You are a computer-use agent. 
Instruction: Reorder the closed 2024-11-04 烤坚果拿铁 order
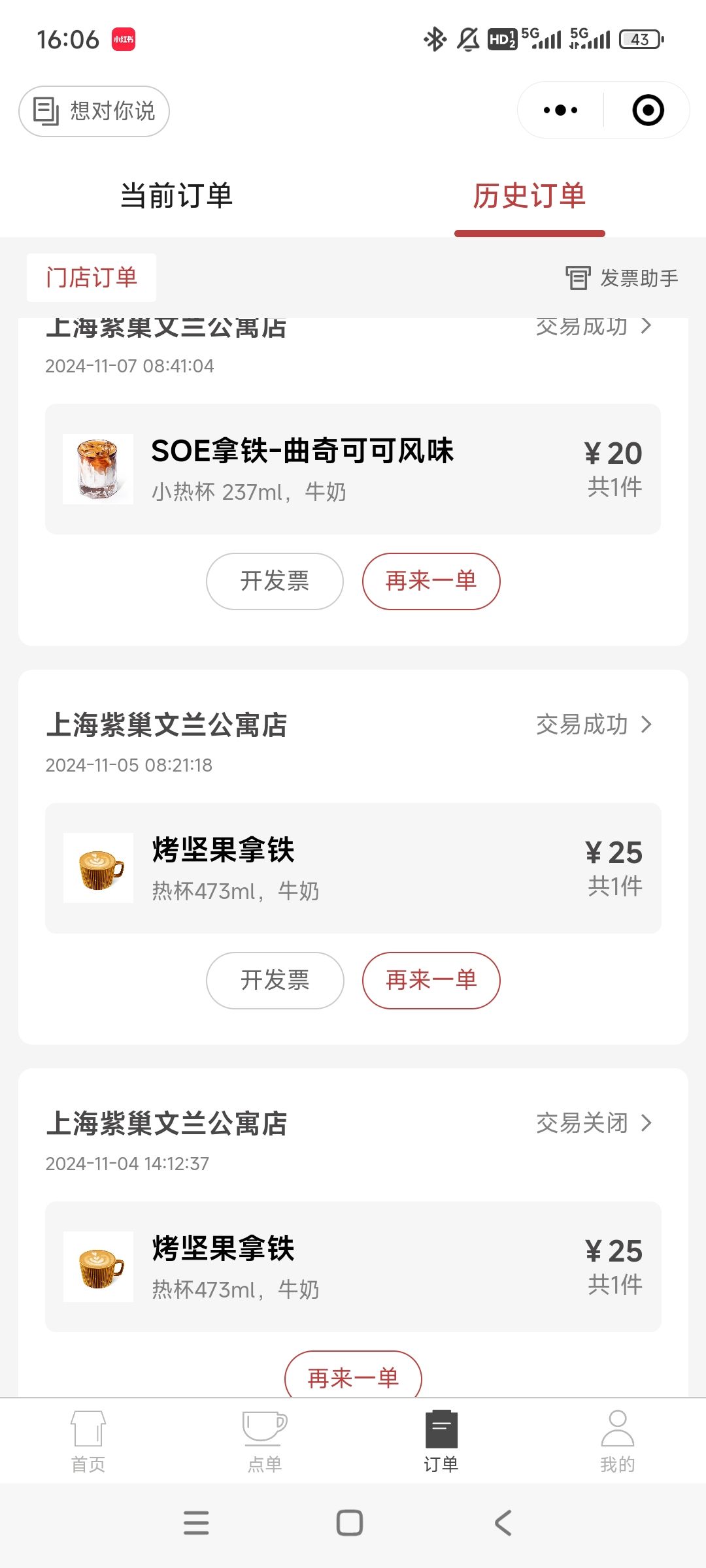point(353,1377)
